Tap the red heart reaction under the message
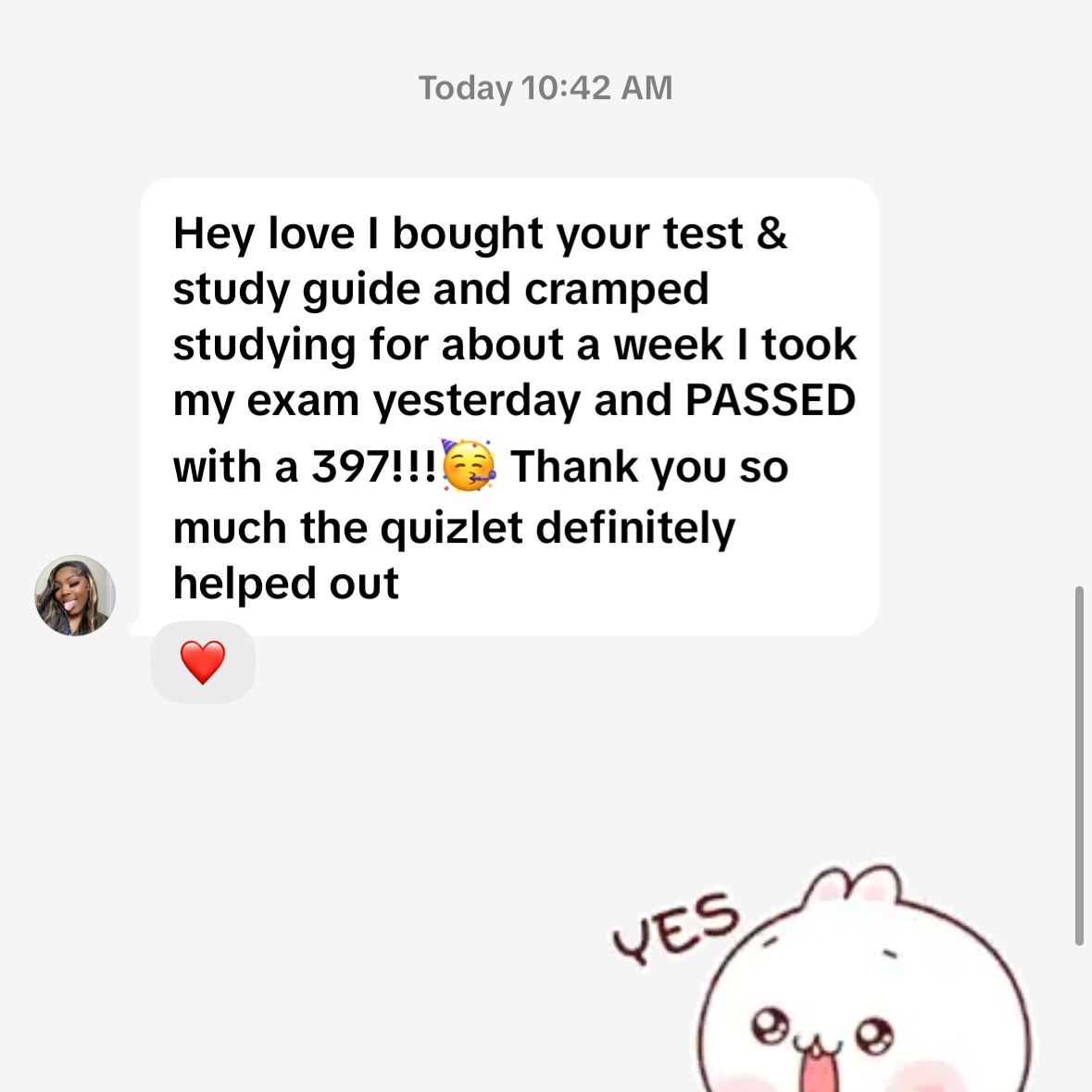Screen dimensions: 1092x1092 (202, 662)
